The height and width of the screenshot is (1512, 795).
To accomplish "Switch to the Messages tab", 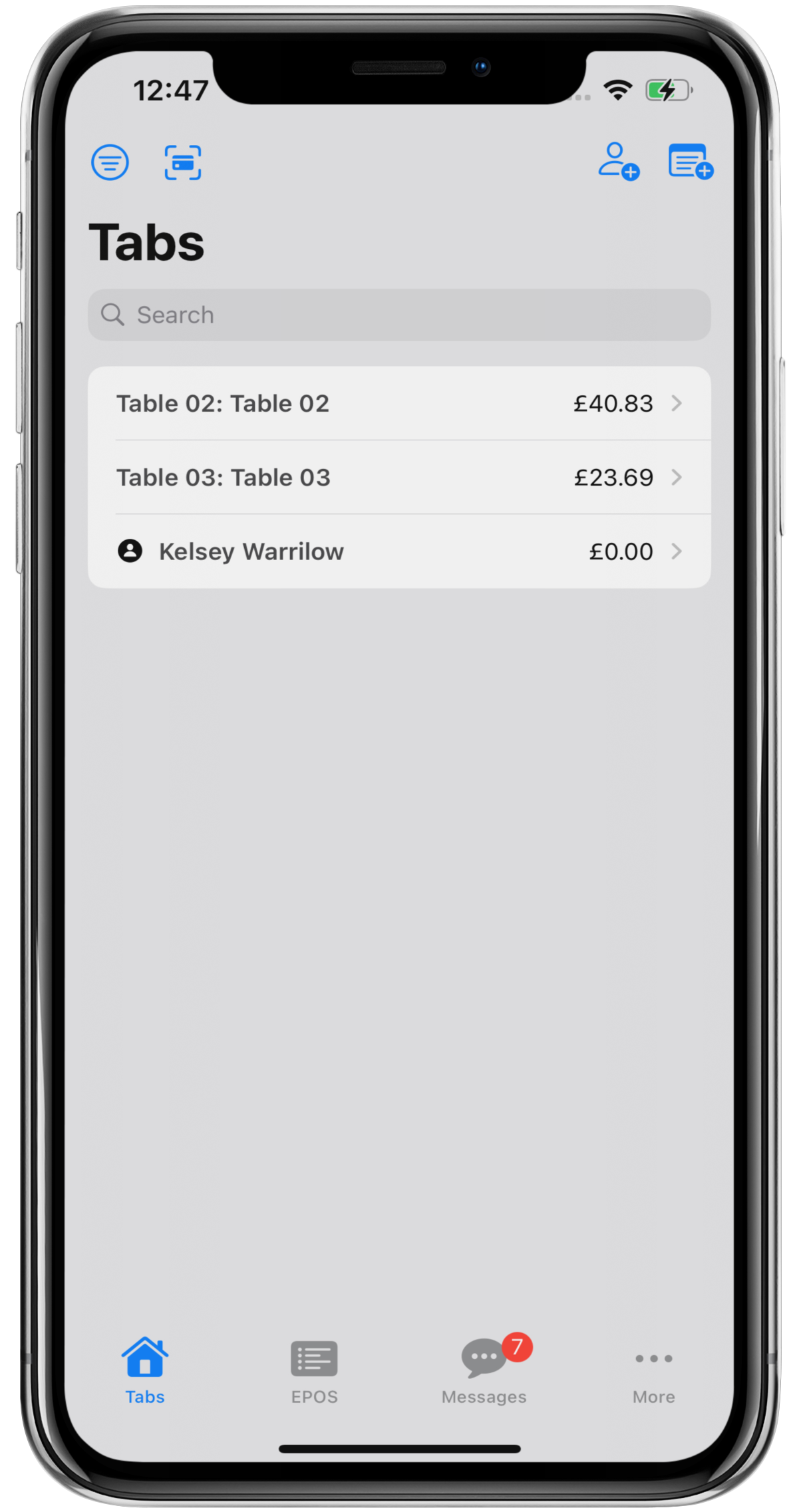I will point(484,1370).
